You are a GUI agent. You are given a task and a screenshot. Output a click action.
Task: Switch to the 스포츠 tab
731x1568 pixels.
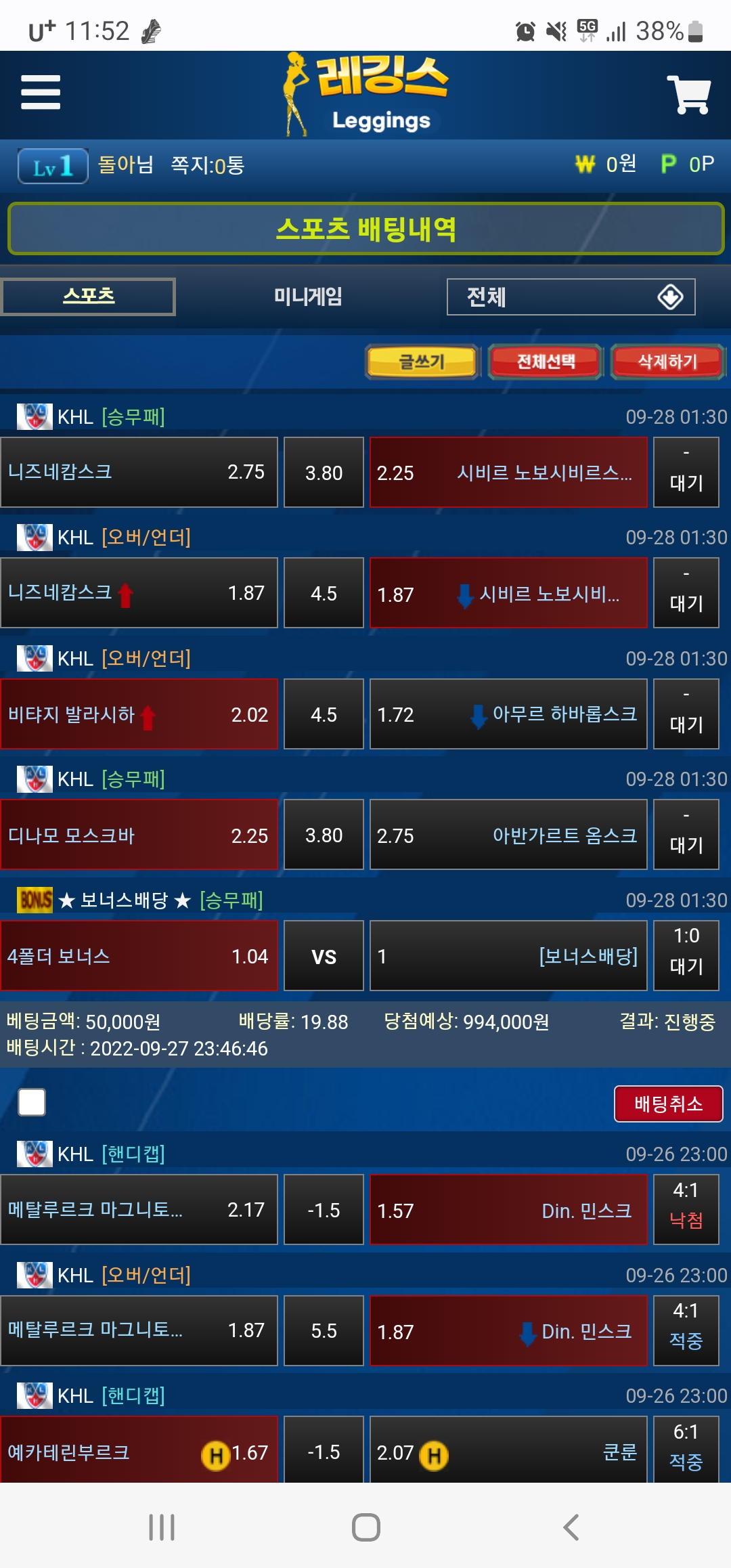(88, 297)
